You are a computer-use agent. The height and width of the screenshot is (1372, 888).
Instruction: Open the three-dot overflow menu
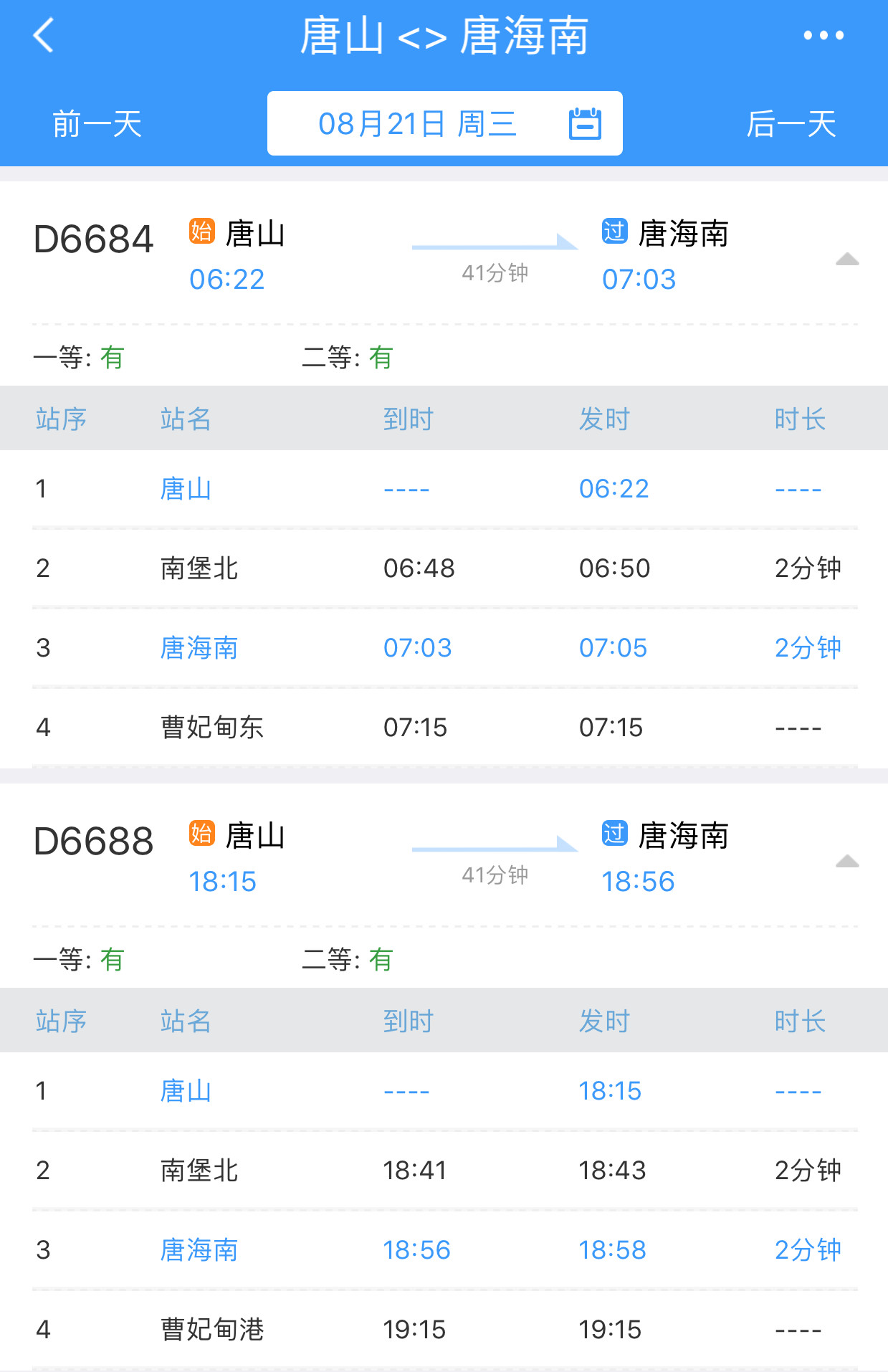(823, 35)
